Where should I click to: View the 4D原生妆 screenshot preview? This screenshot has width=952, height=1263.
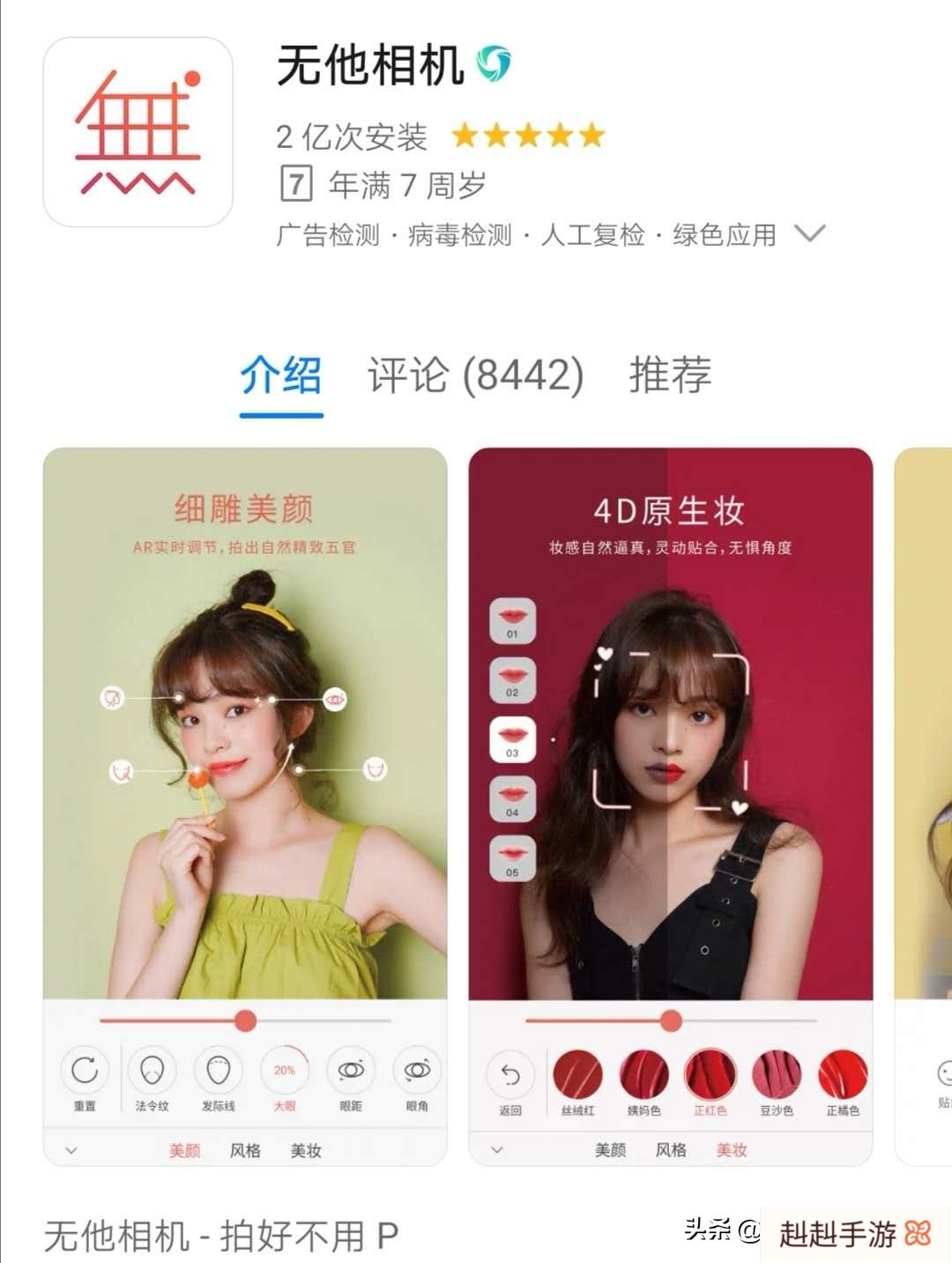670,806
